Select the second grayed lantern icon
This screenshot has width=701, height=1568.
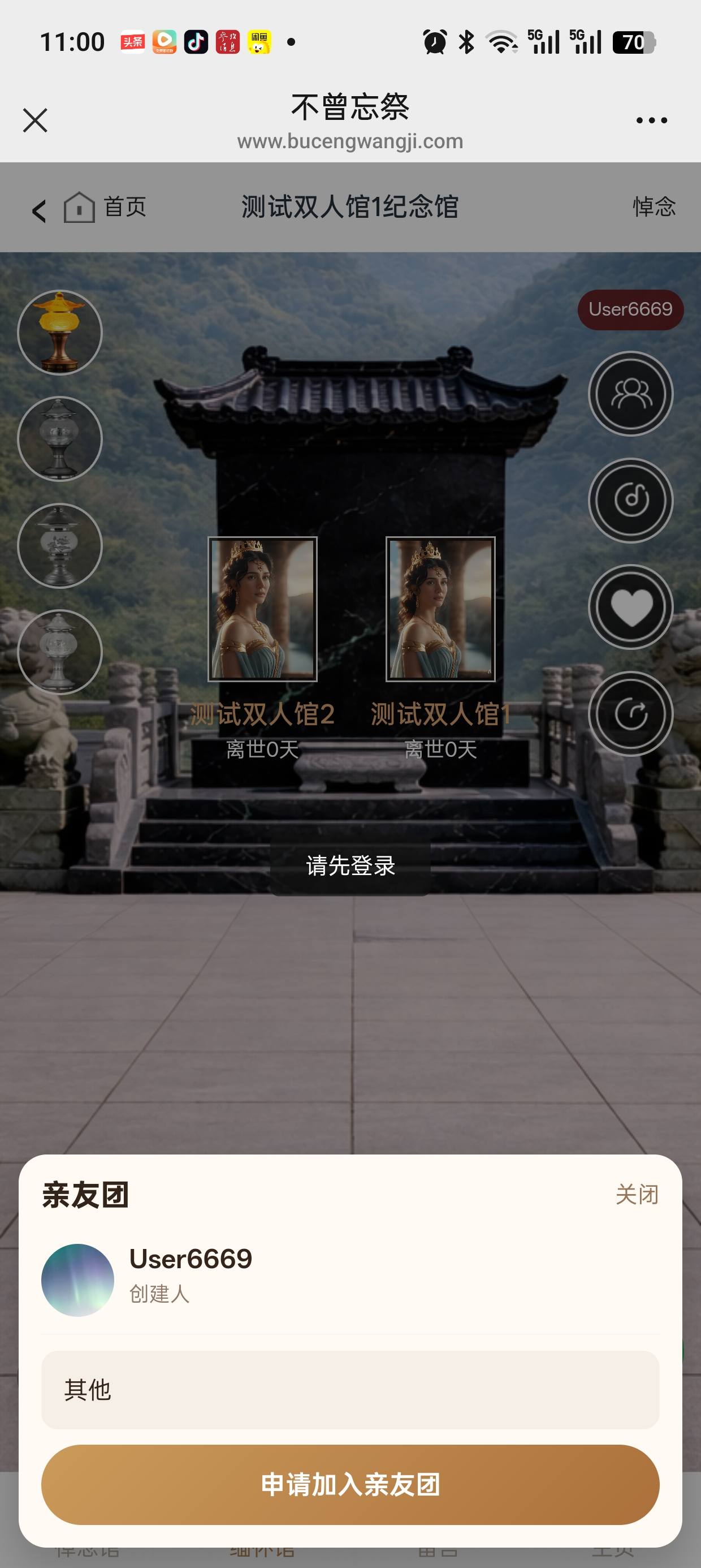click(x=60, y=438)
